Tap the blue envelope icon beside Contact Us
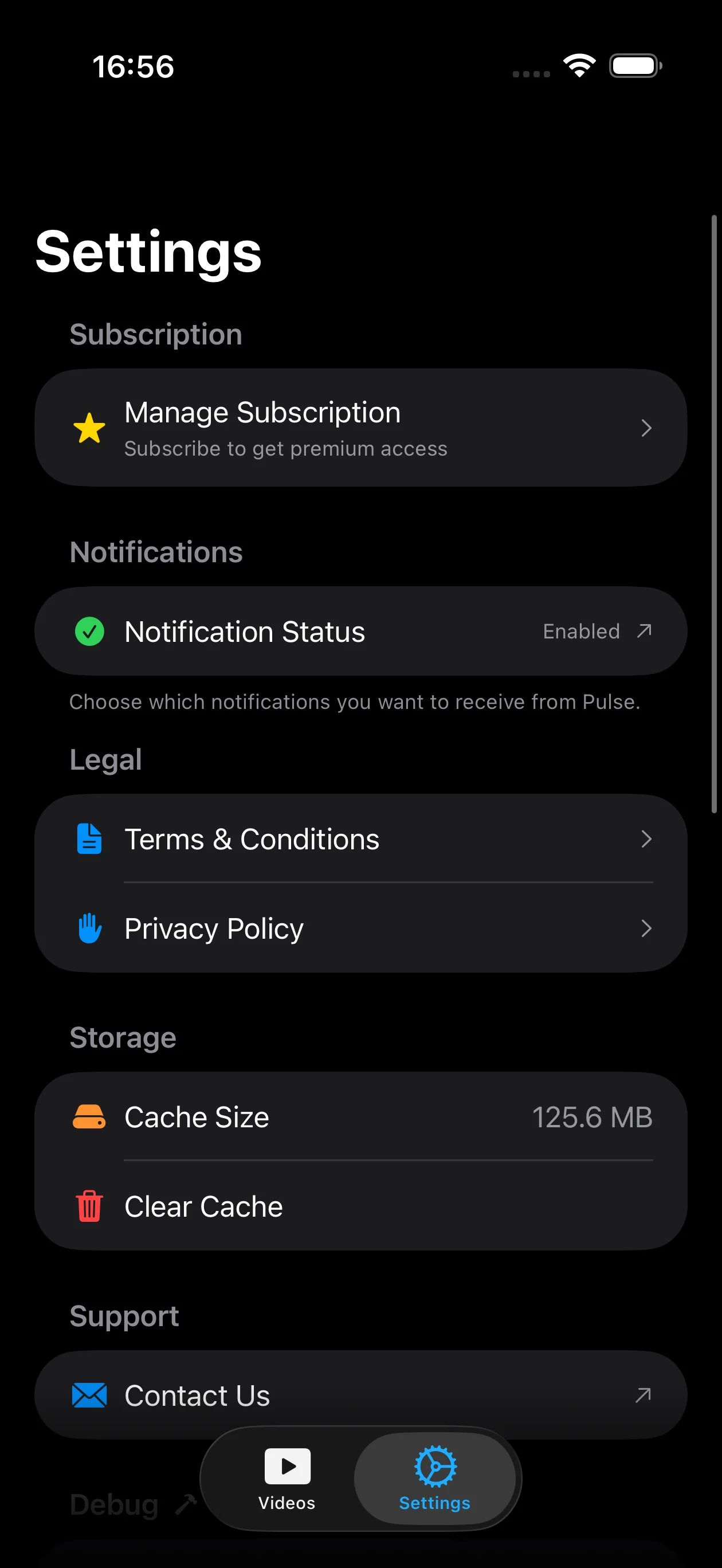722x1568 pixels. 89,1395
